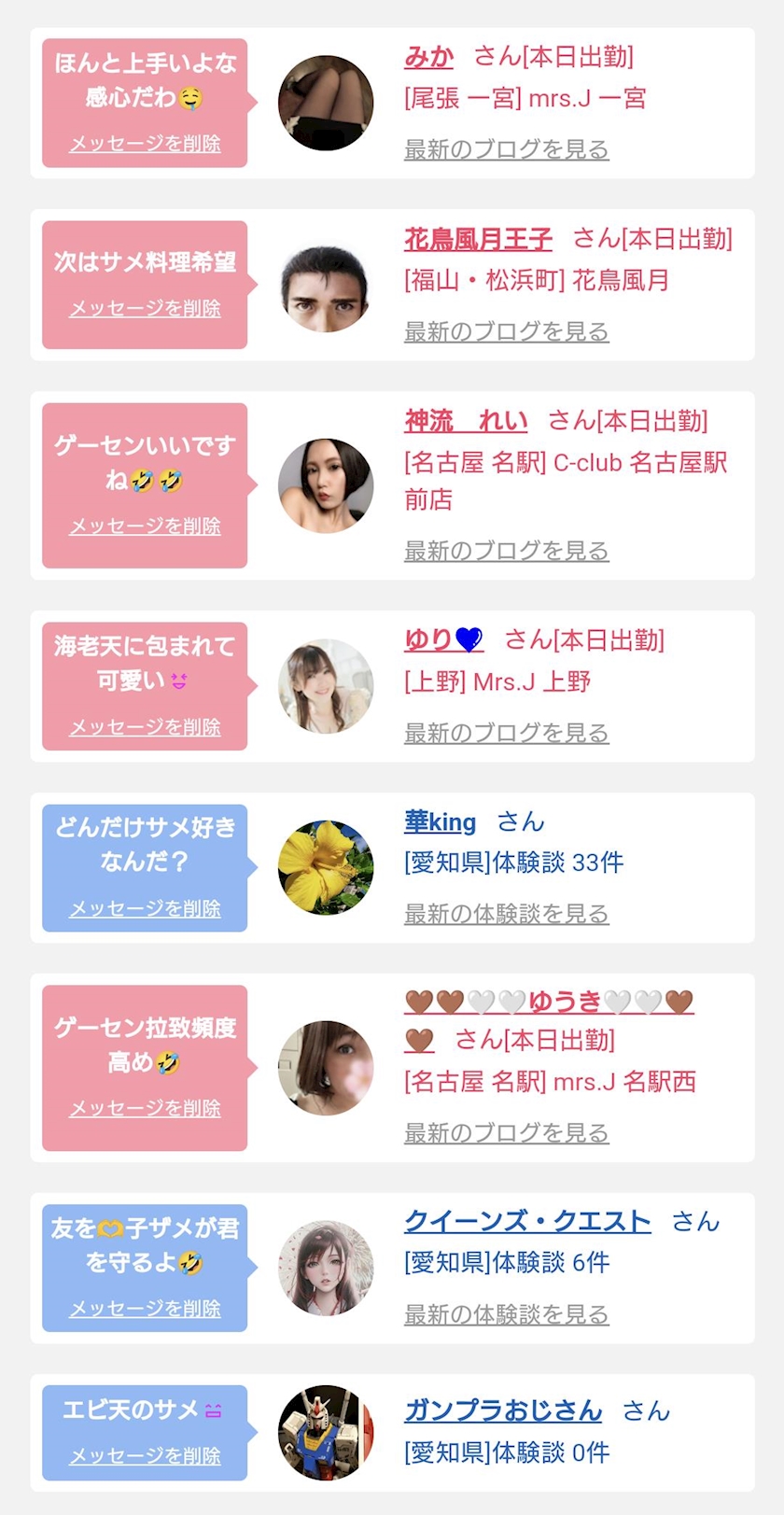Open ガンプラおじさん's profile link

point(503,1410)
